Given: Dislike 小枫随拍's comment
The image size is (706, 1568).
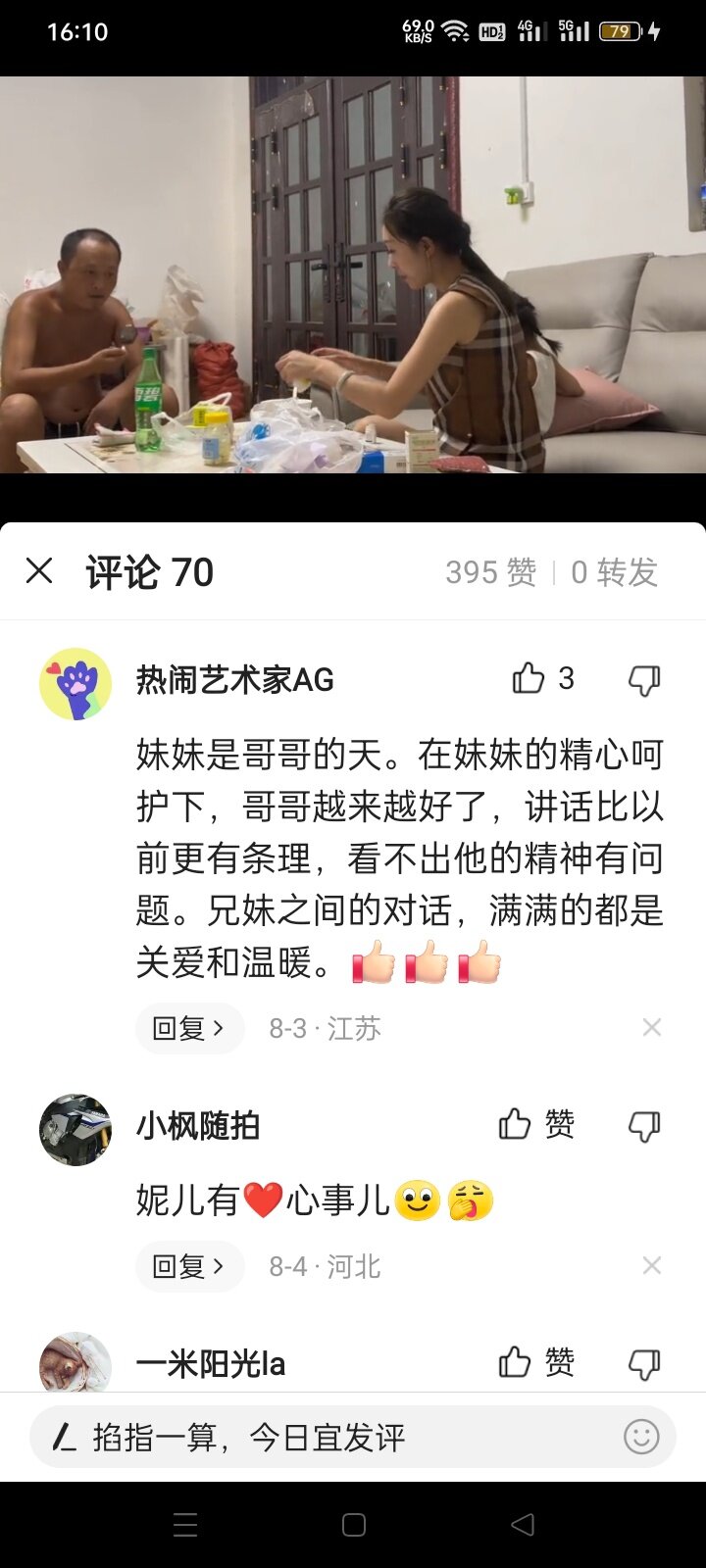Looking at the screenshot, I should (x=644, y=1126).
